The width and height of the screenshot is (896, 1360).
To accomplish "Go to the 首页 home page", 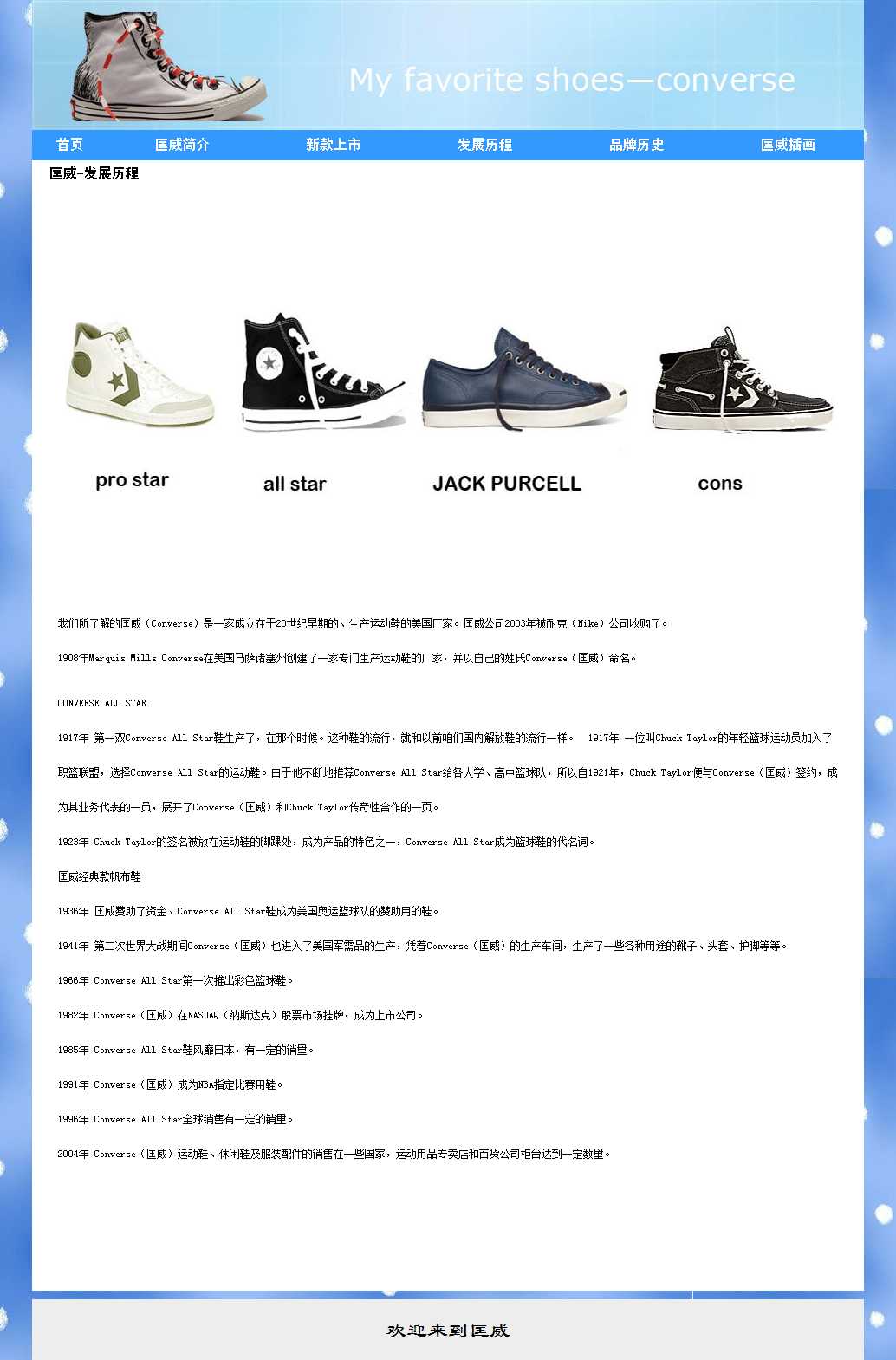I will pyautogui.click(x=69, y=145).
